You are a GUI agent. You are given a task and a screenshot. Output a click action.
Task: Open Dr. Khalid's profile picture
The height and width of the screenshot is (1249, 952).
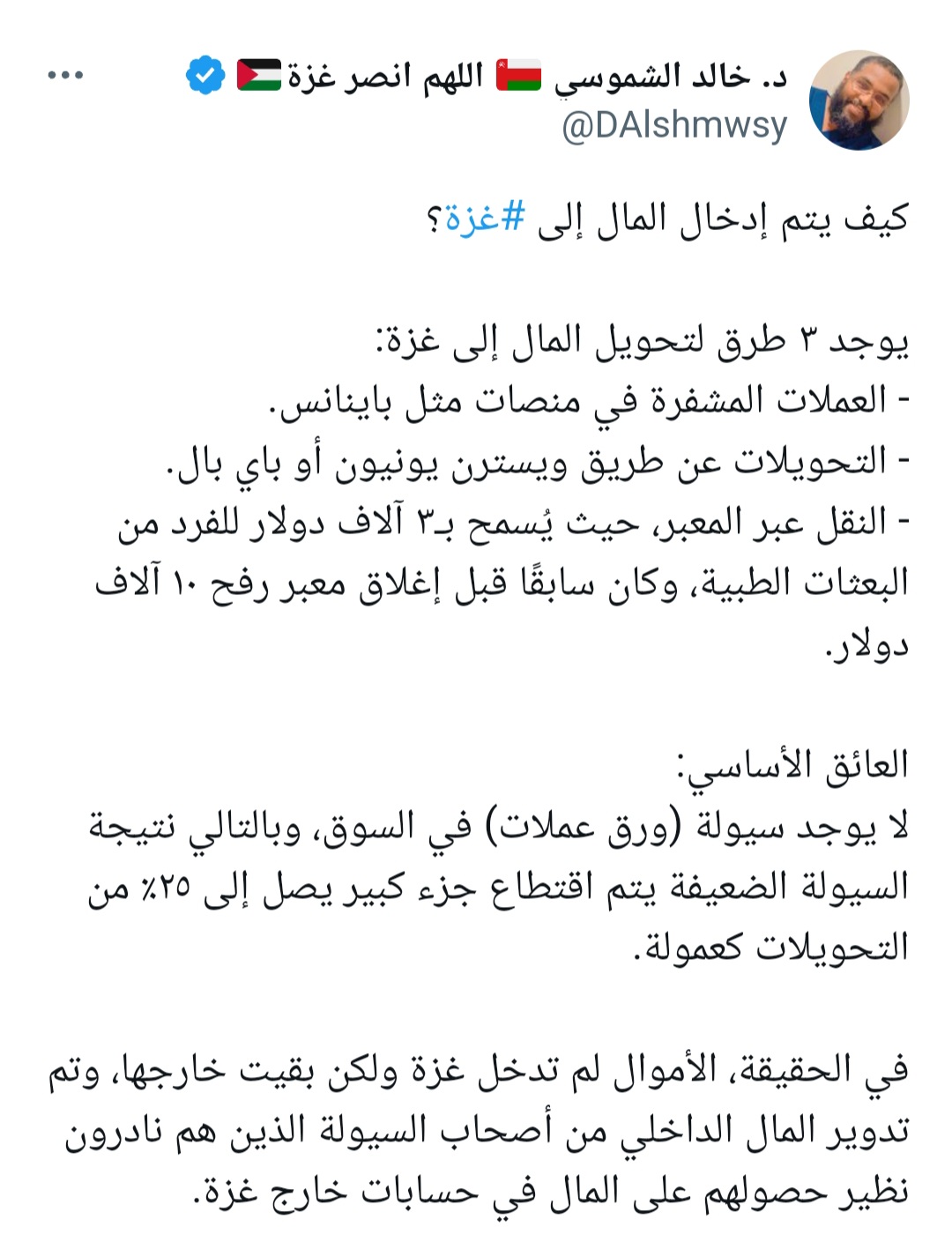859,100
